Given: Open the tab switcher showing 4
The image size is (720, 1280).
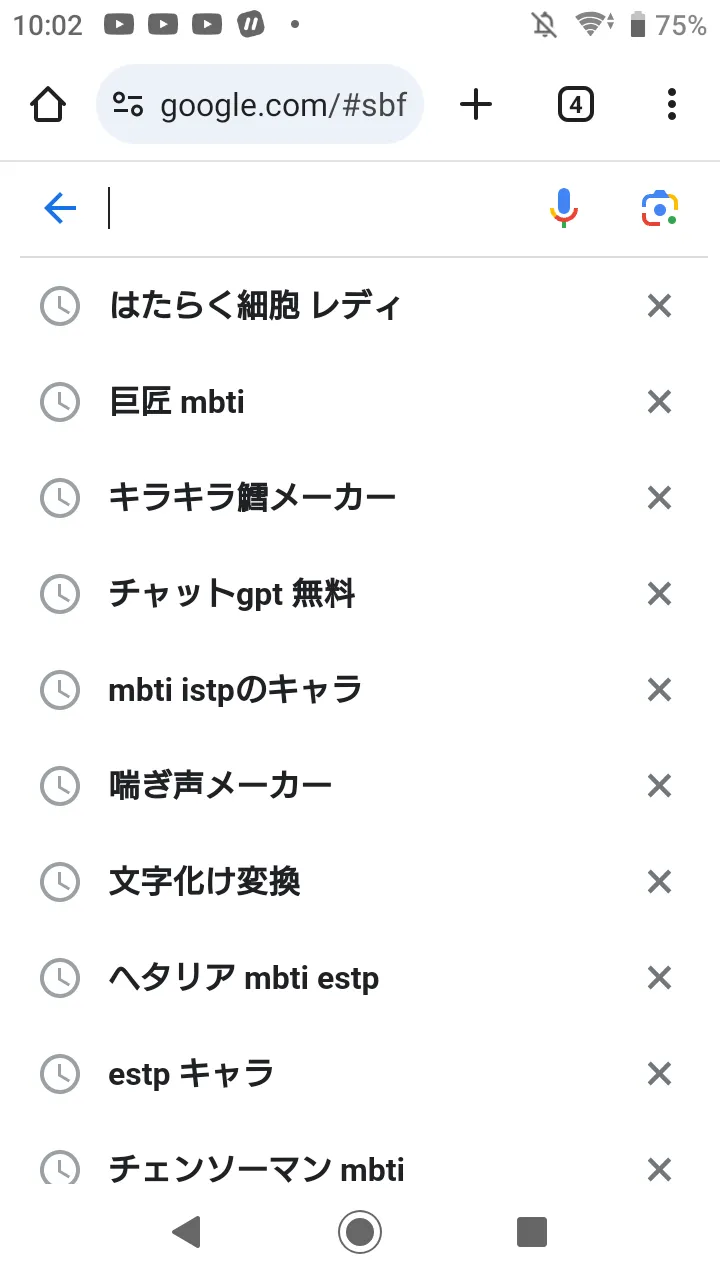Looking at the screenshot, I should [x=575, y=104].
